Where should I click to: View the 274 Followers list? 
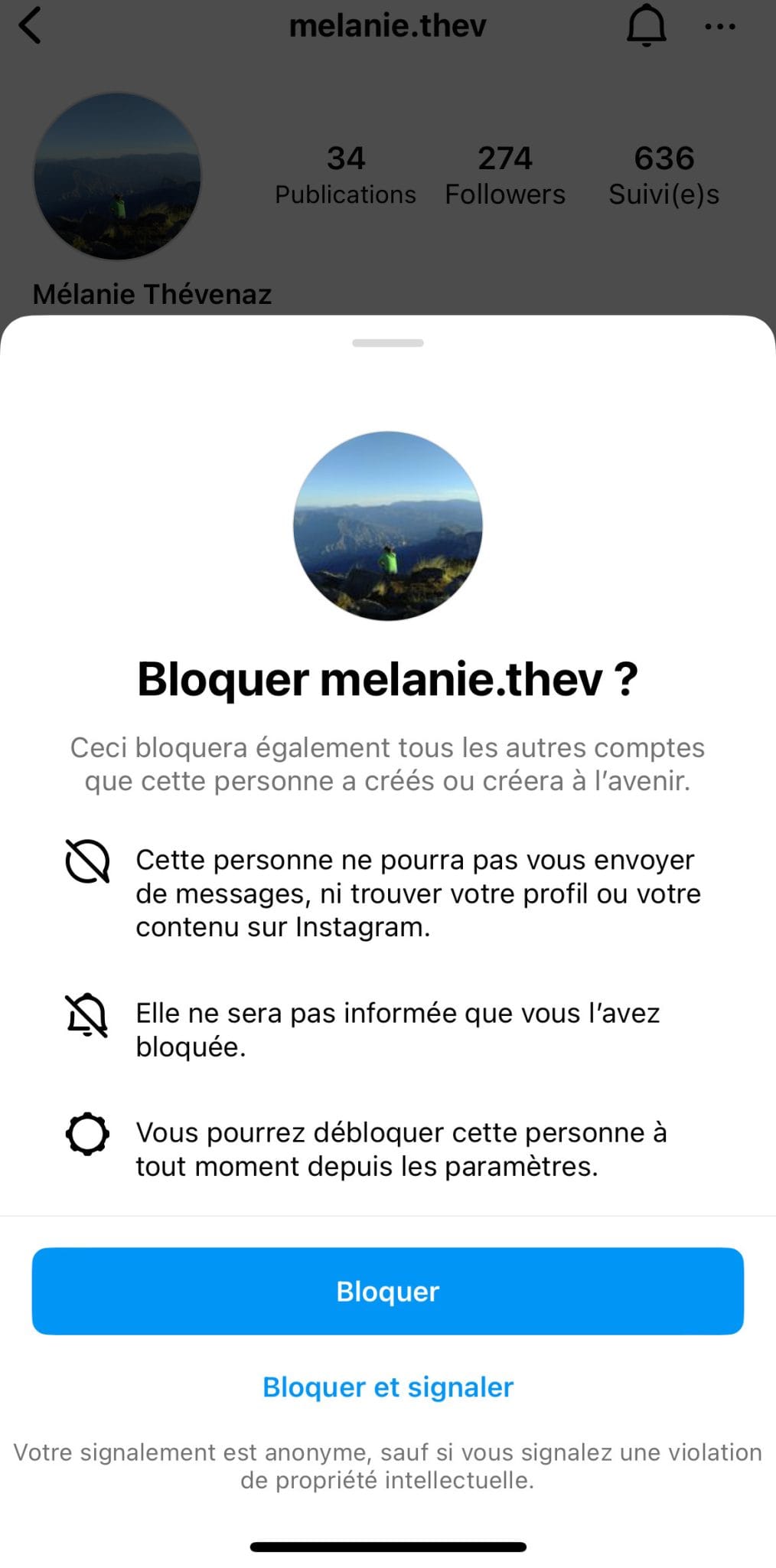(x=505, y=175)
